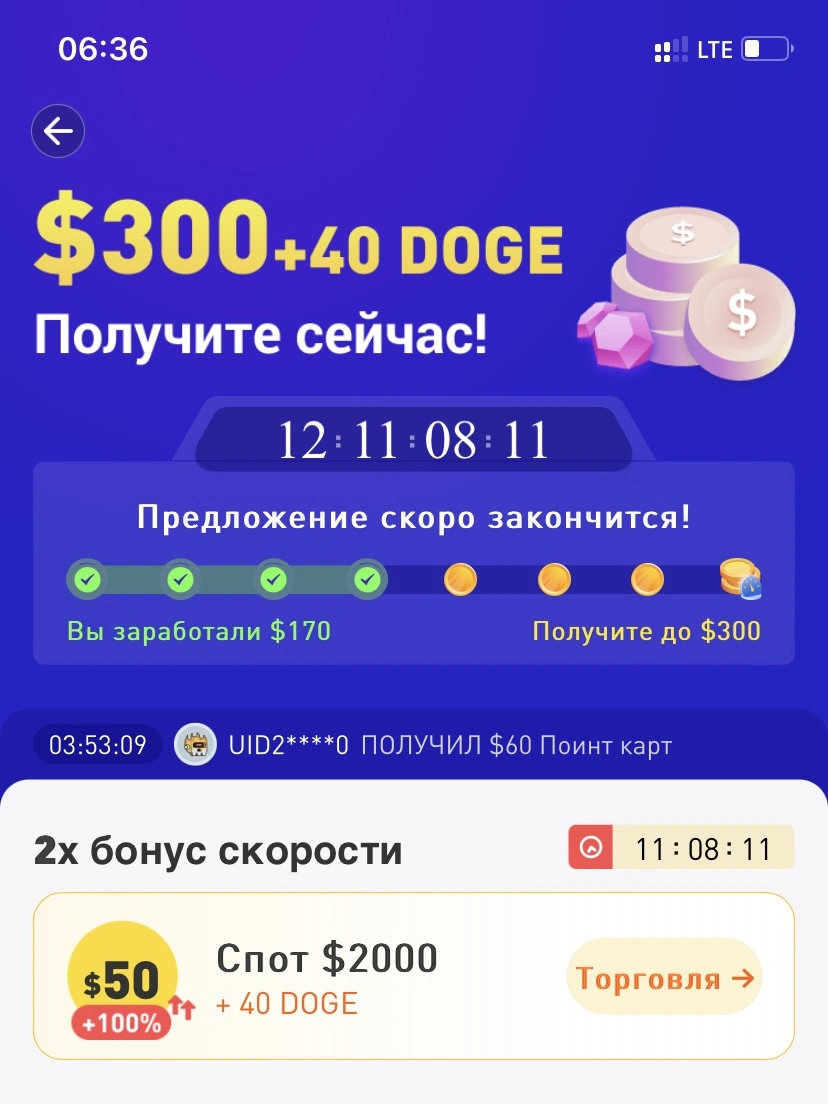Viewport: 828px width, 1104px height.
Task: Go back with the arrow button
Action: pyautogui.click(x=58, y=131)
